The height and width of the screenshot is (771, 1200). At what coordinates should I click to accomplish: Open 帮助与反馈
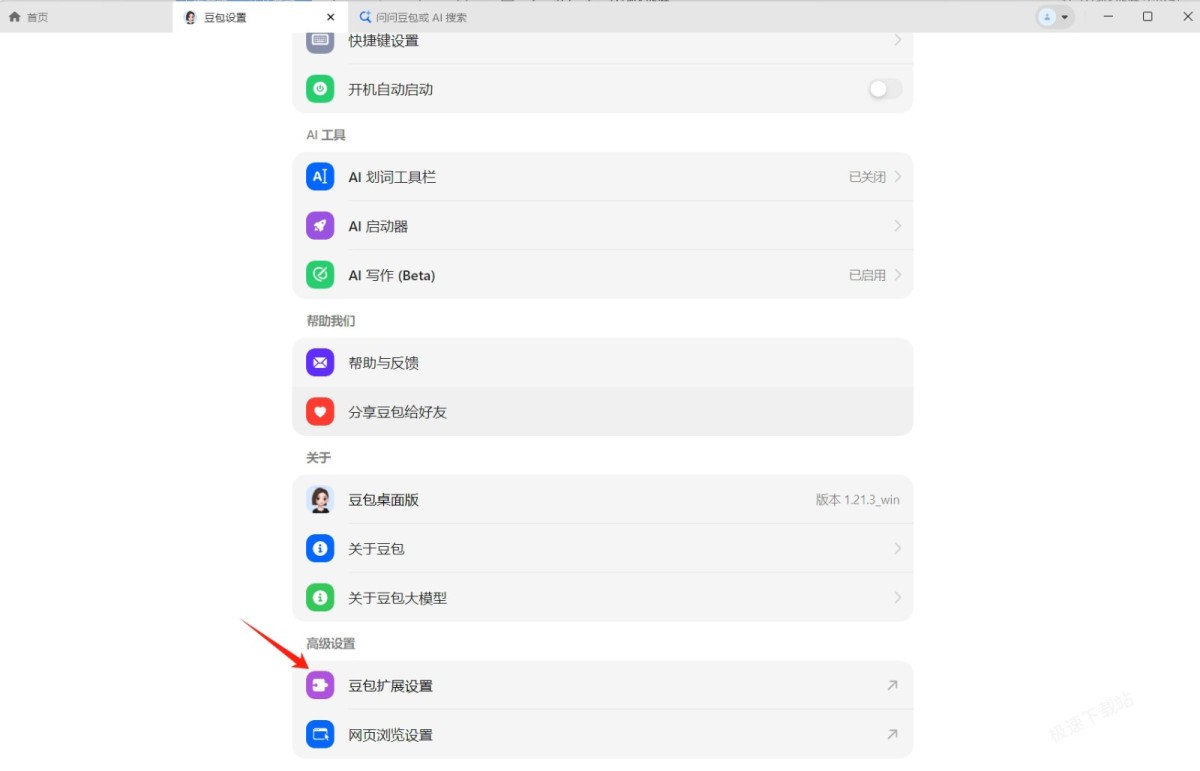603,363
